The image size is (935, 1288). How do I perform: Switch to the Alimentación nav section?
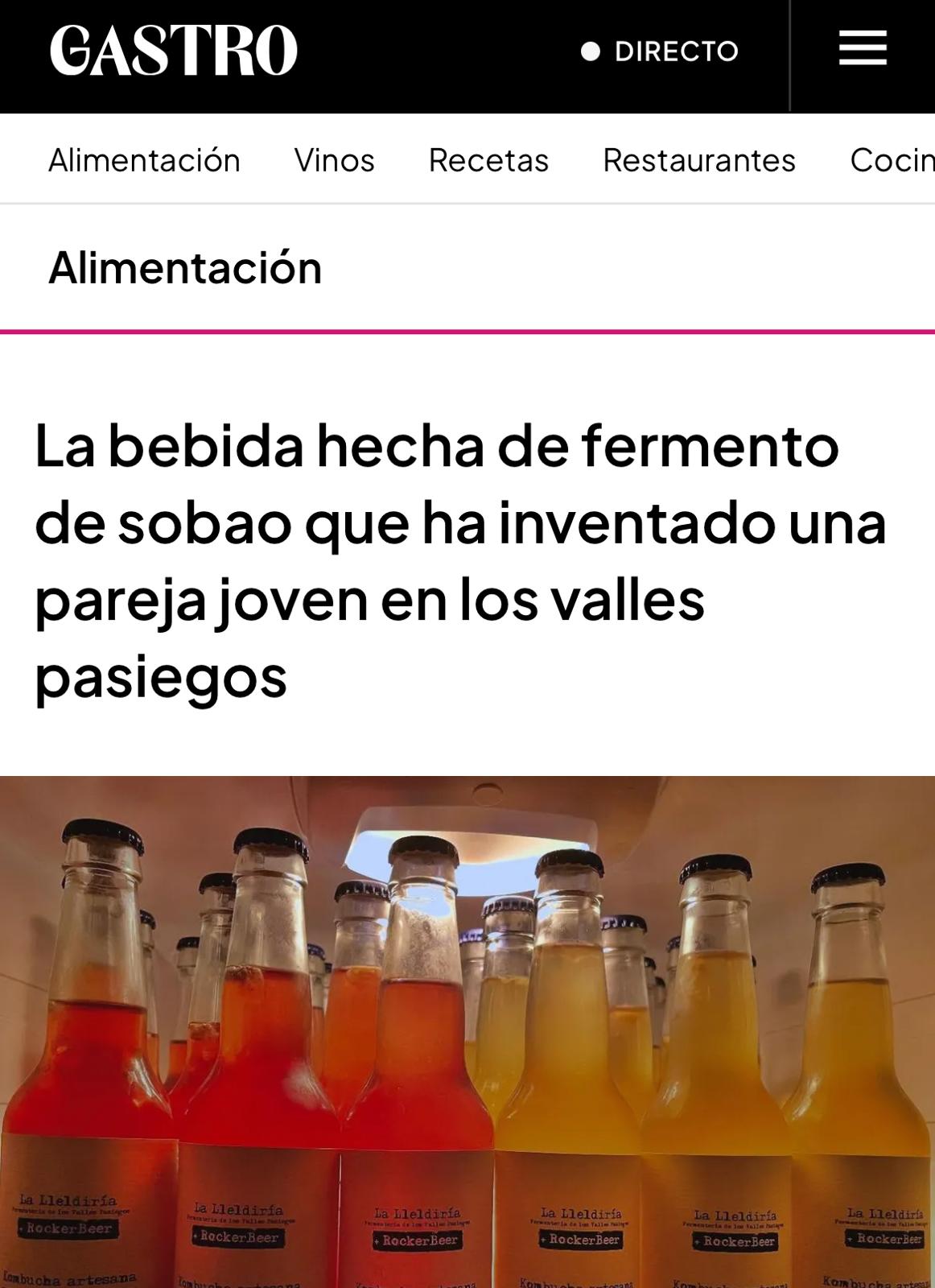pyautogui.click(x=145, y=160)
